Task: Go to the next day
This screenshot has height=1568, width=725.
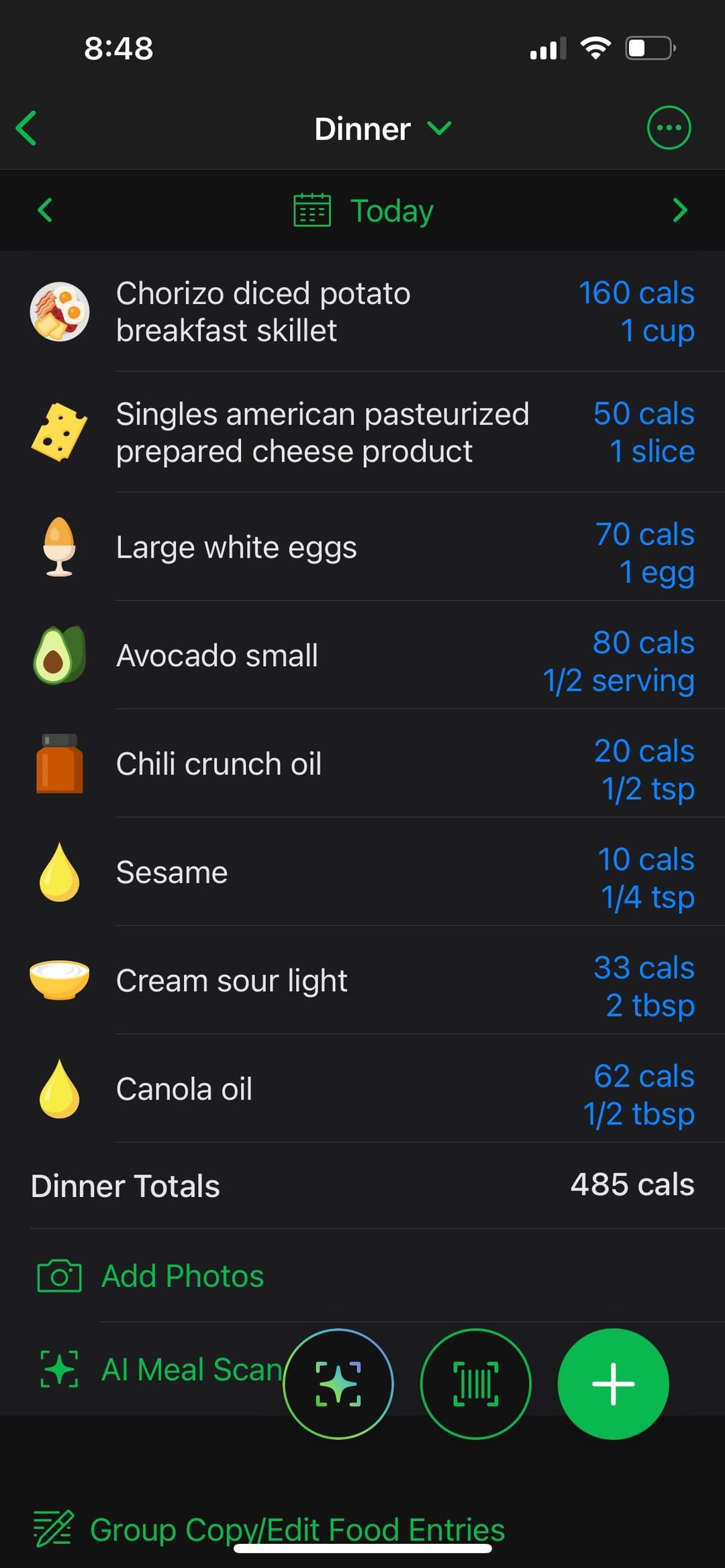Action: point(680,210)
